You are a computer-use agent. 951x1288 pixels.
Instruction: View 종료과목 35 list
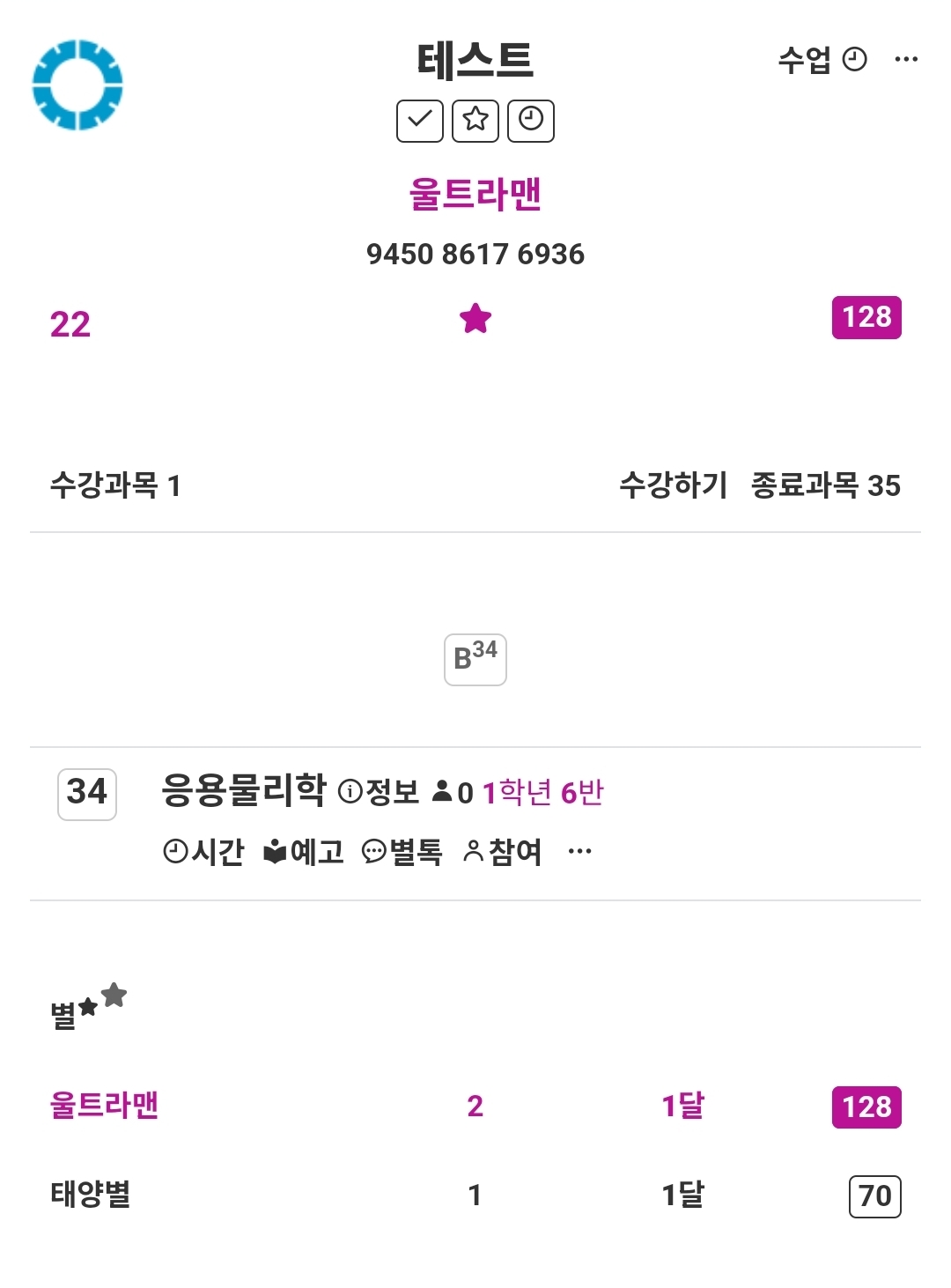825,485
